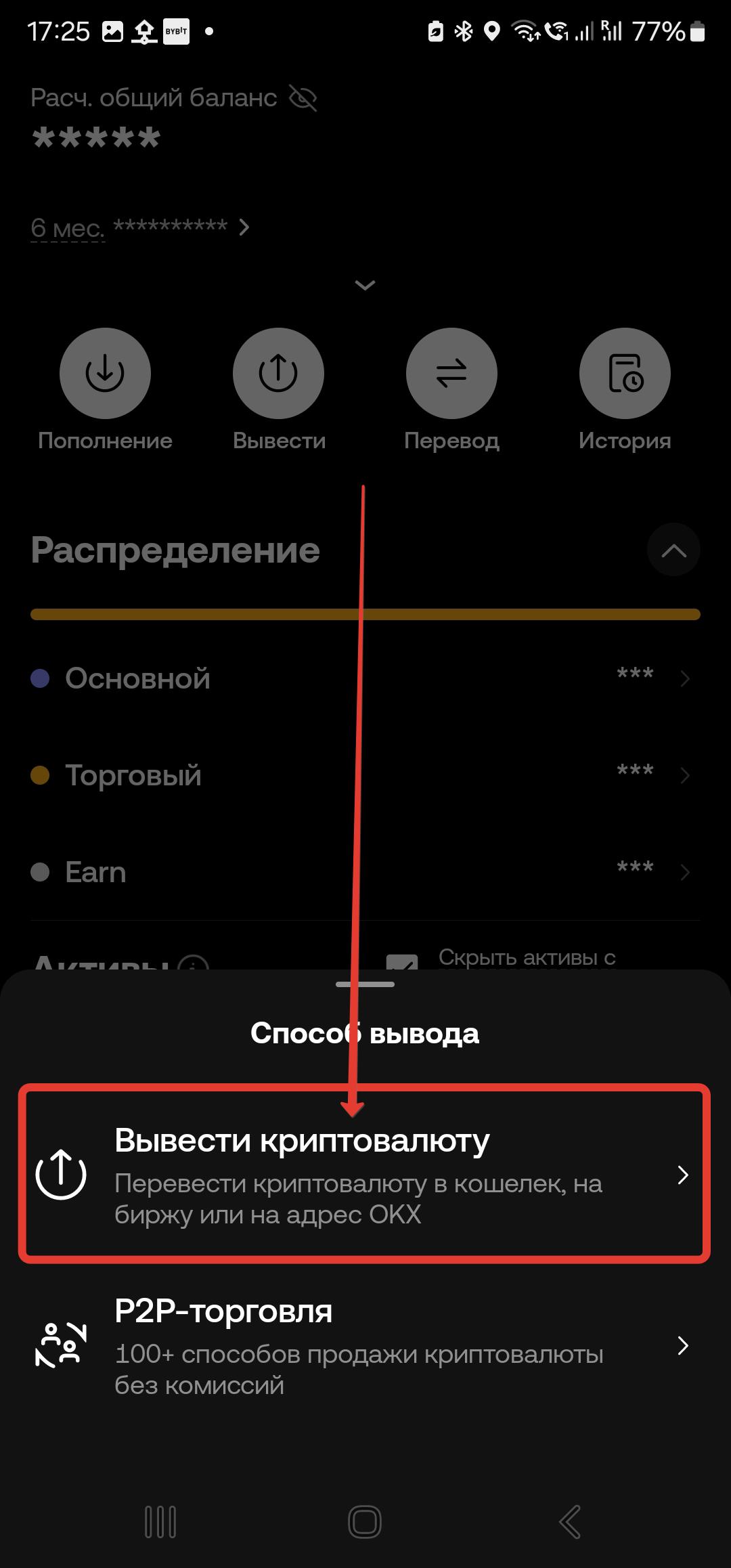Collapse the Распределение section
Viewport: 731px width, 1568px height.
[673, 550]
